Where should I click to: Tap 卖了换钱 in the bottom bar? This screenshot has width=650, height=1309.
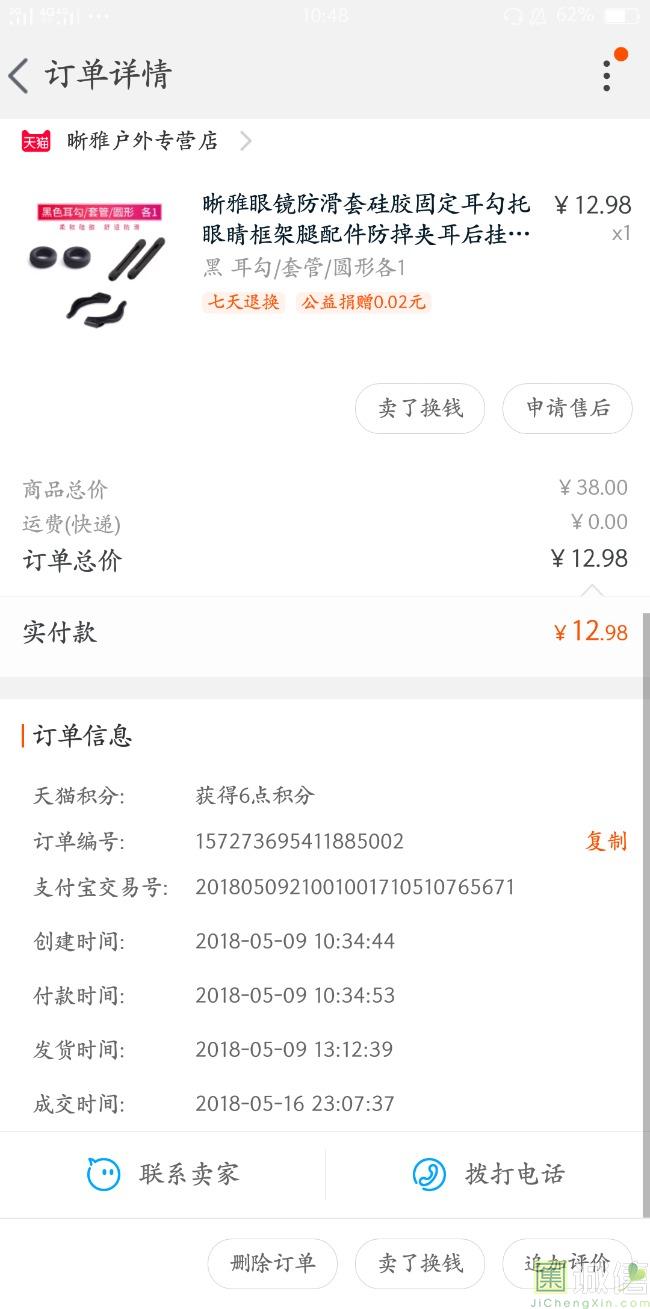coord(420,1263)
